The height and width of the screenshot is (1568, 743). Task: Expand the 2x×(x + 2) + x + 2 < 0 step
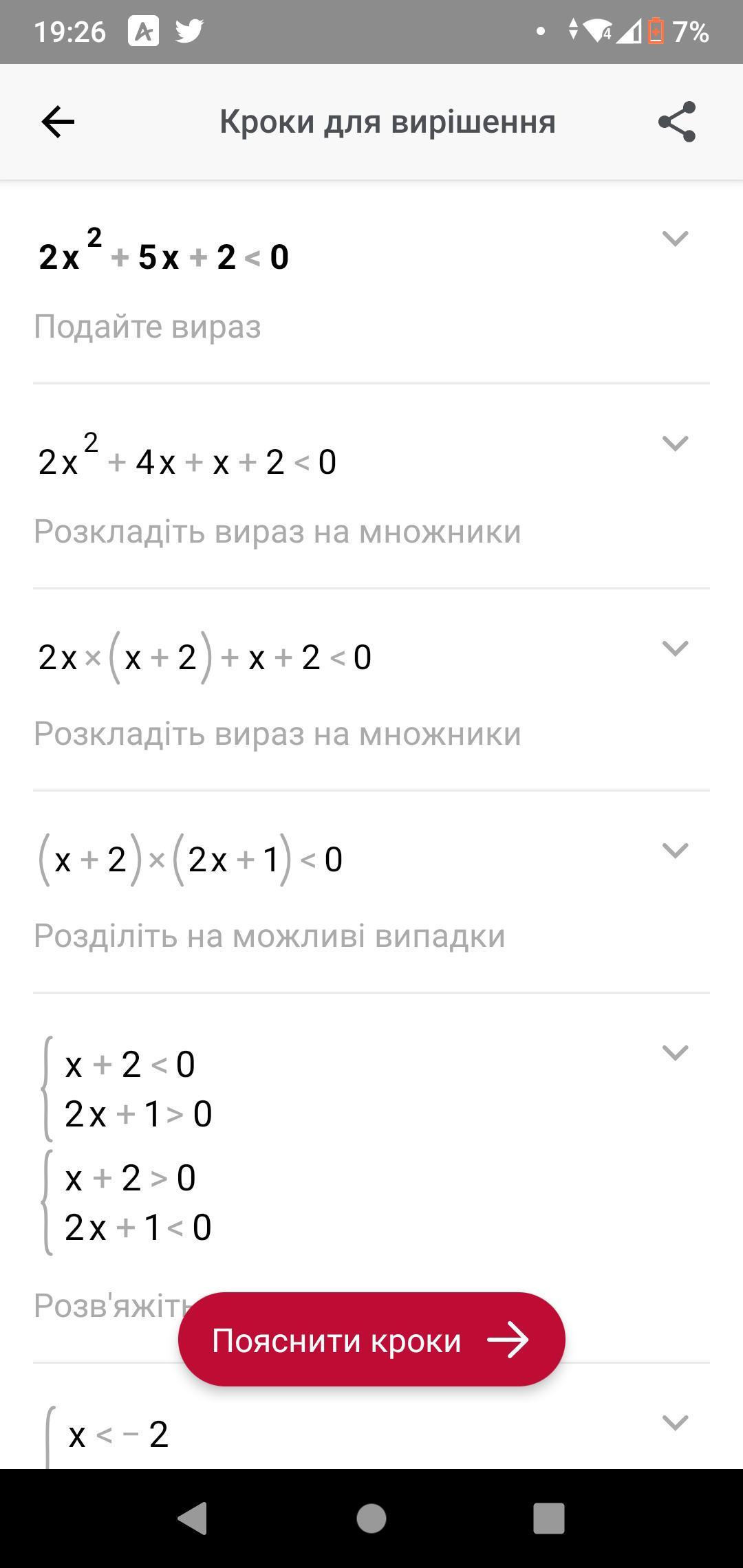tap(675, 649)
